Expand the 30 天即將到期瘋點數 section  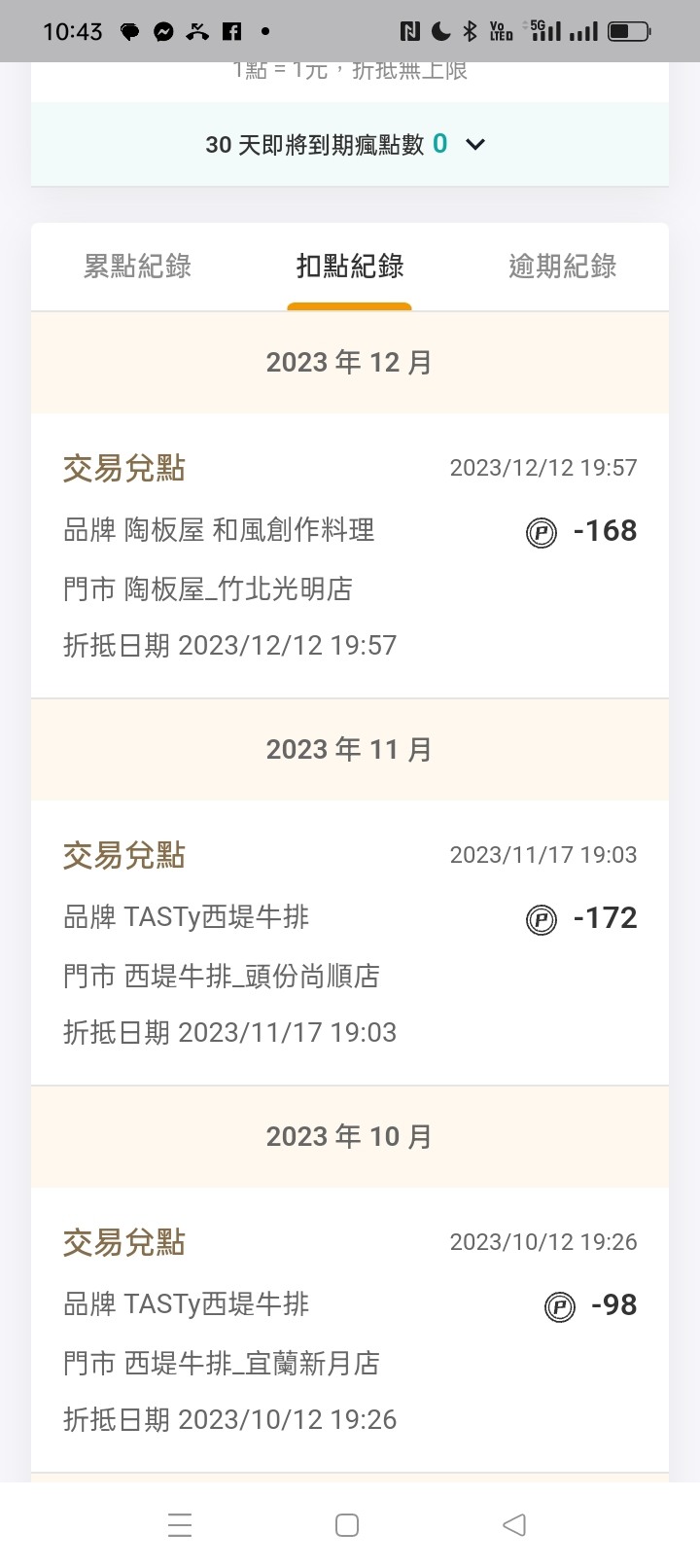point(474,145)
